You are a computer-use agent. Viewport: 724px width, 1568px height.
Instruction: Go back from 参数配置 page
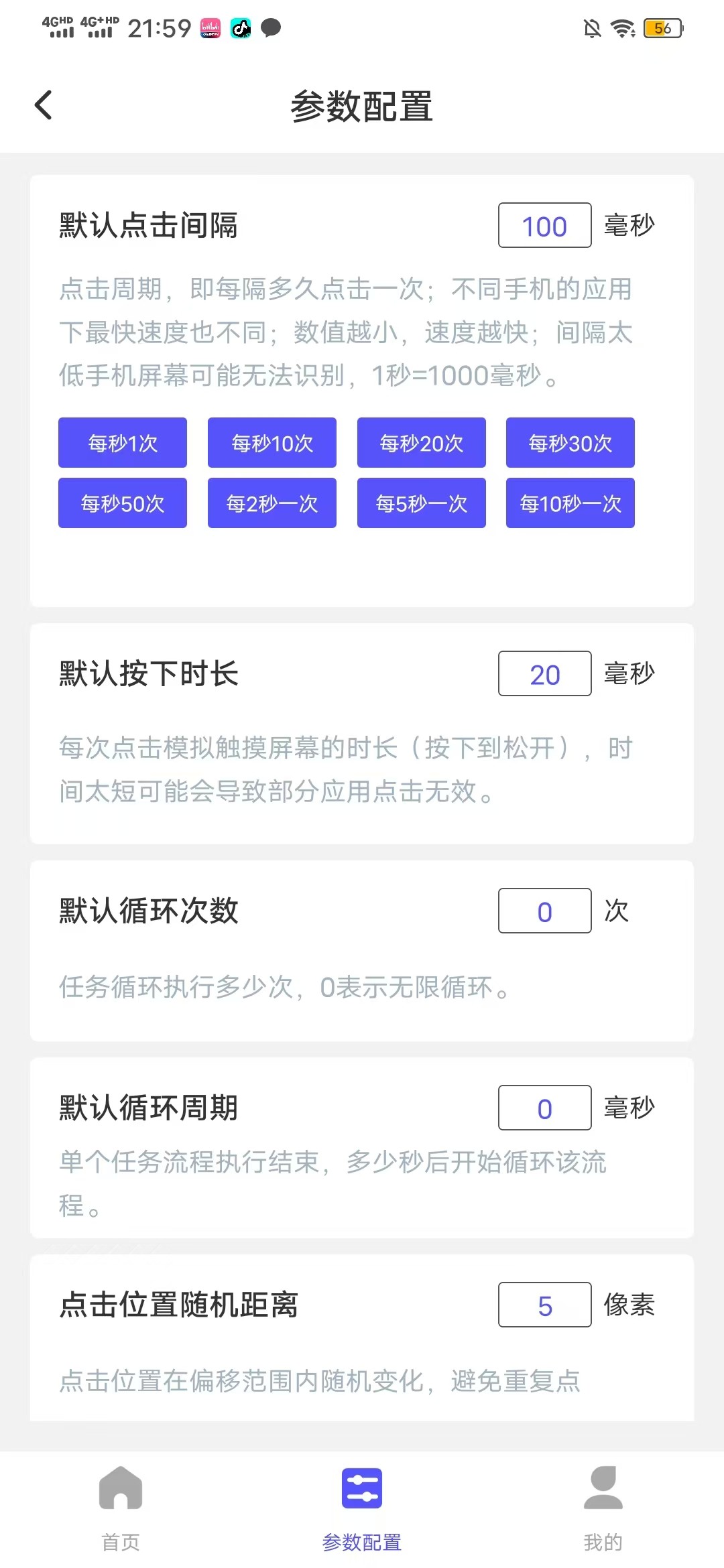[44, 105]
